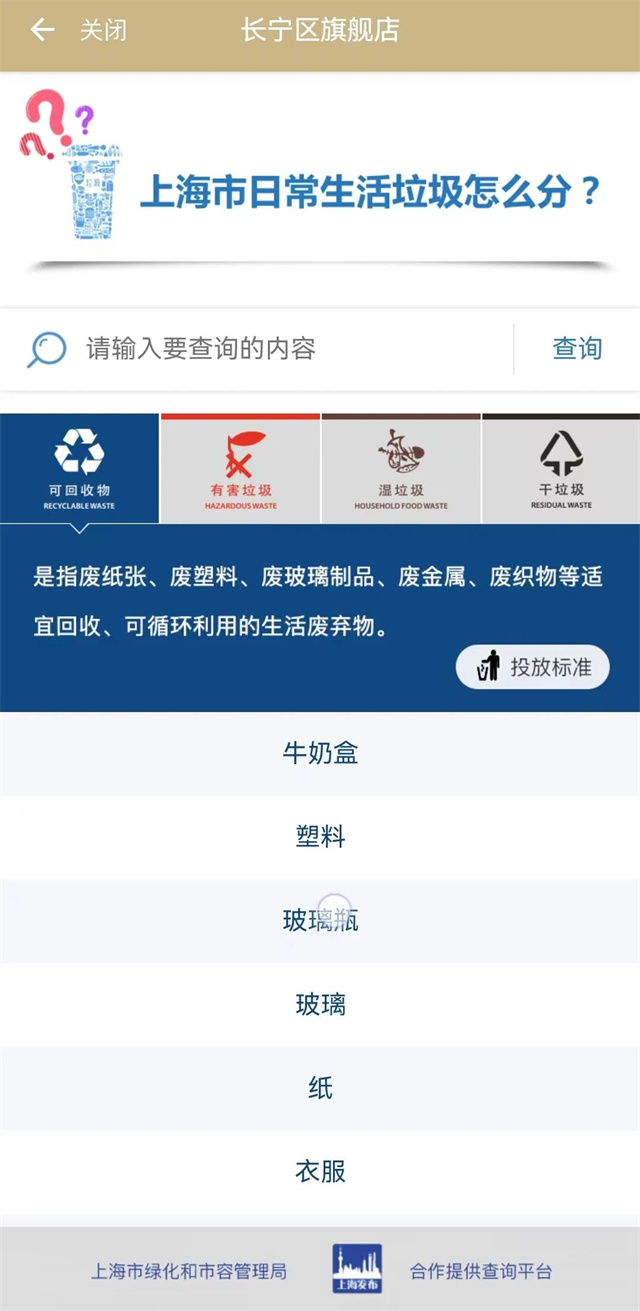
Task: Open the 塑料 item
Action: 320,837
